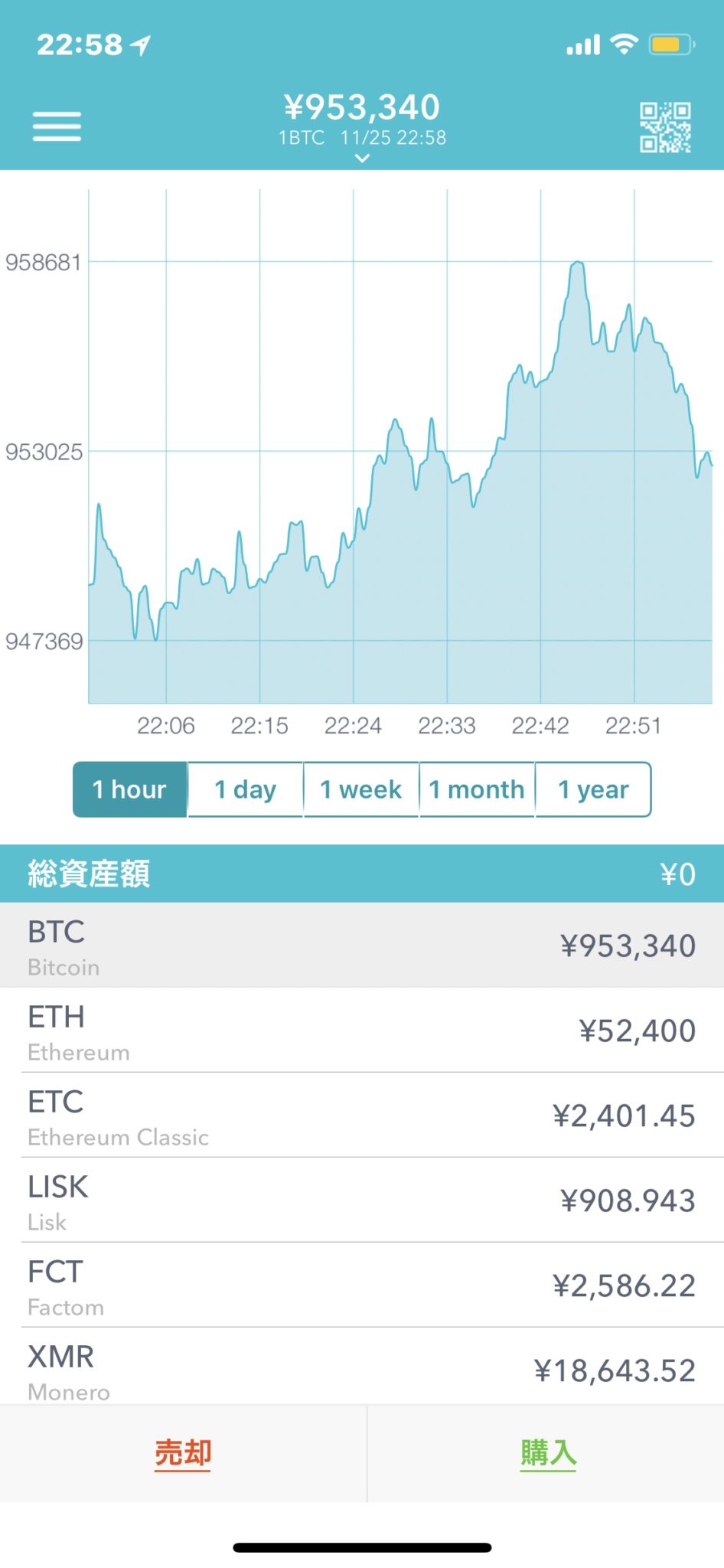Image resolution: width=724 pixels, height=1568 pixels.
Task: Select the 1 hour chart range
Action: click(x=129, y=789)
